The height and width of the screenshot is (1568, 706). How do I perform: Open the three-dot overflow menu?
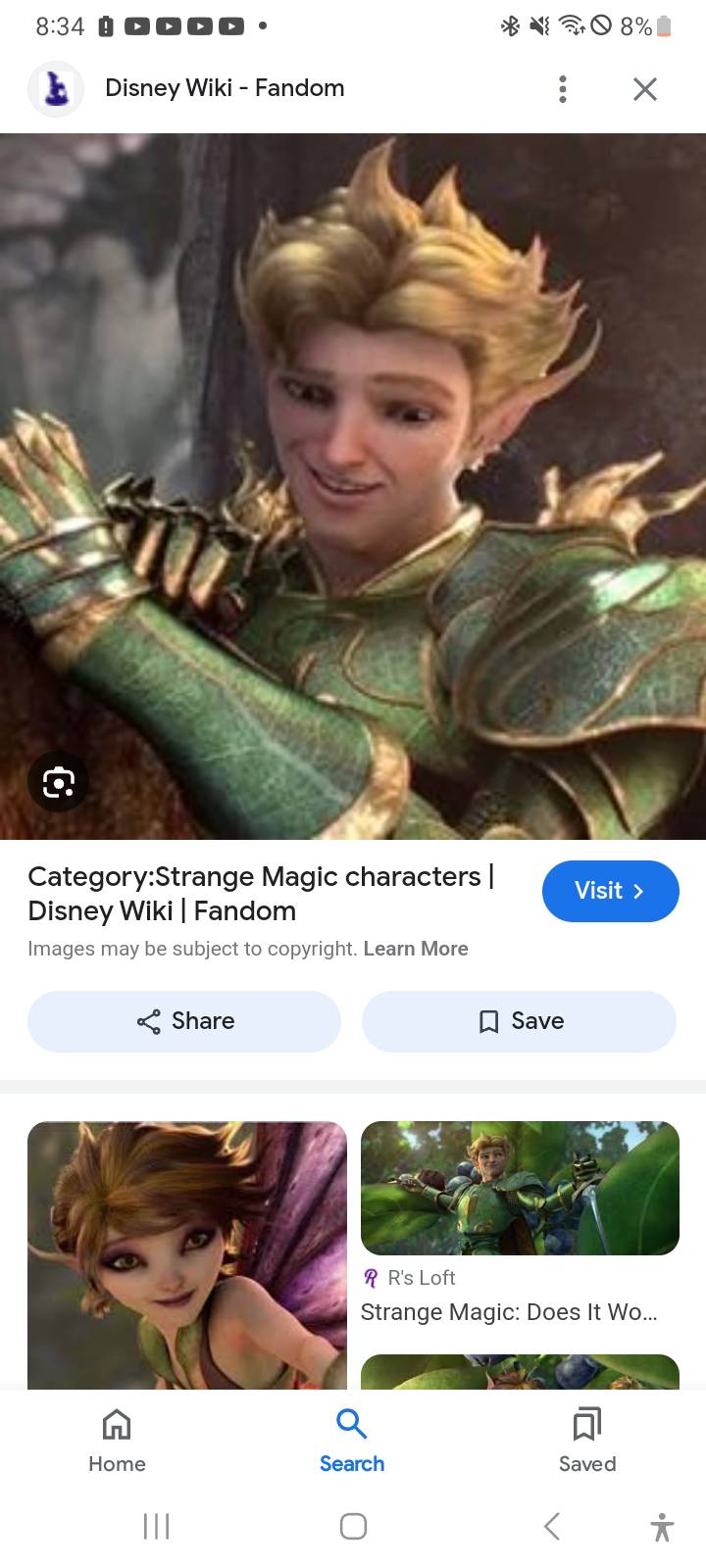coord(562,89)
